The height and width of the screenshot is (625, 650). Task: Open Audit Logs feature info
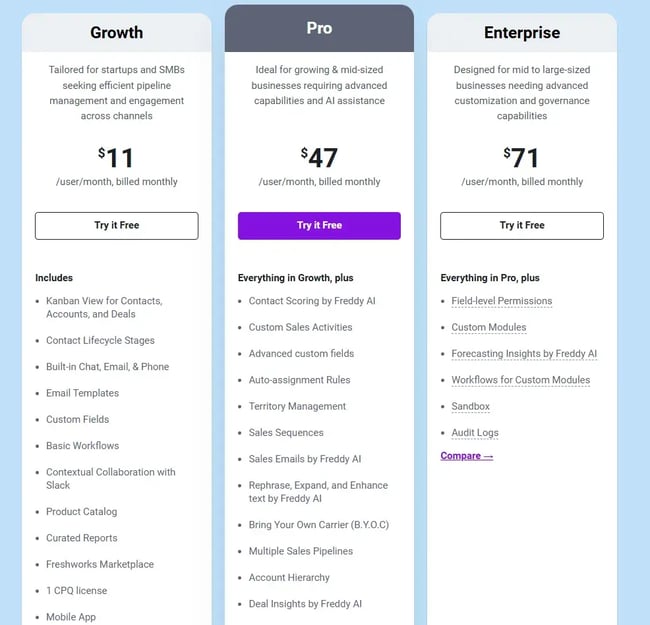(474, 433)
